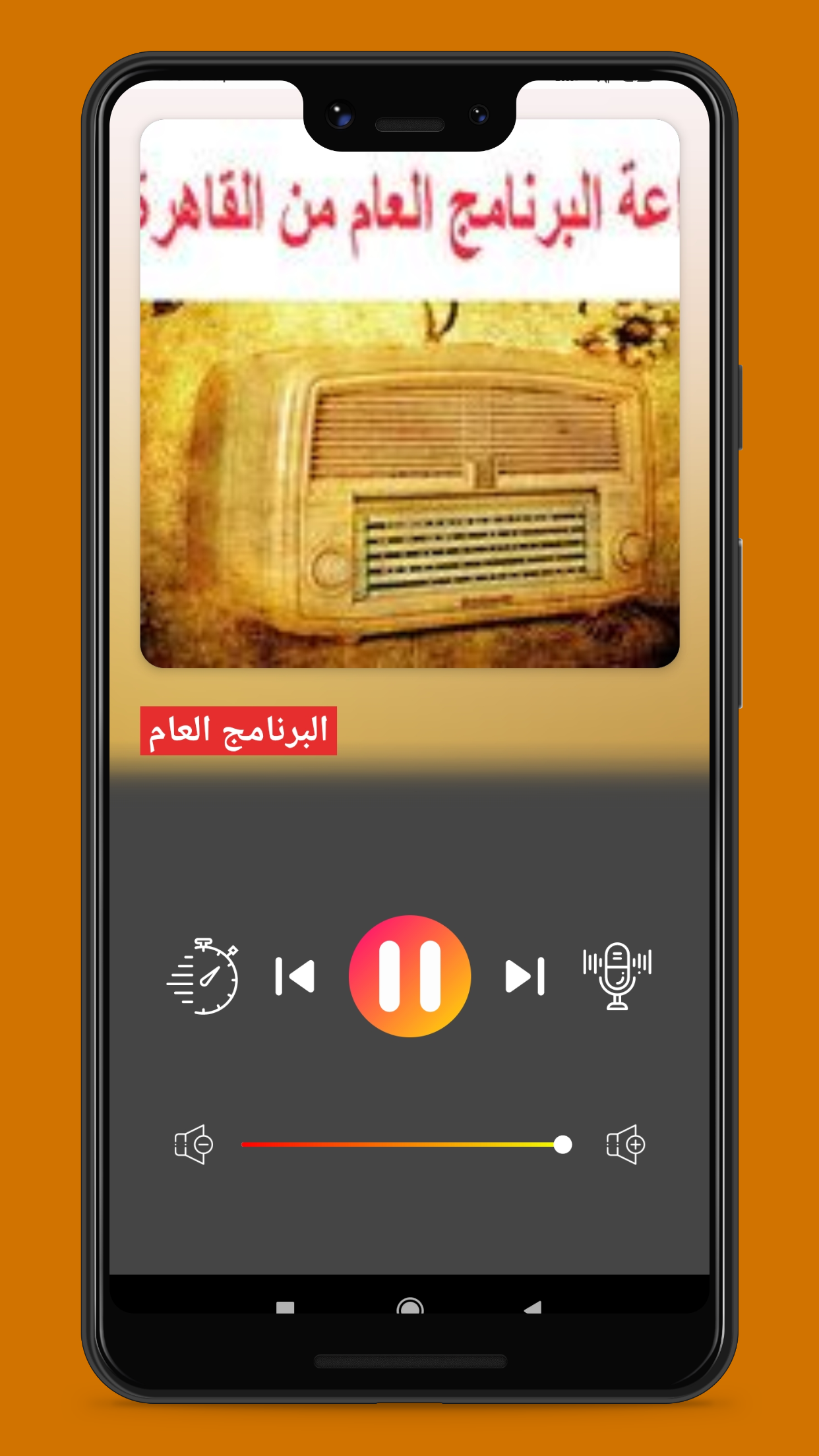Tap the system home button
Viewport: 819px width, 1456px height.
[x=409, y=1305]
